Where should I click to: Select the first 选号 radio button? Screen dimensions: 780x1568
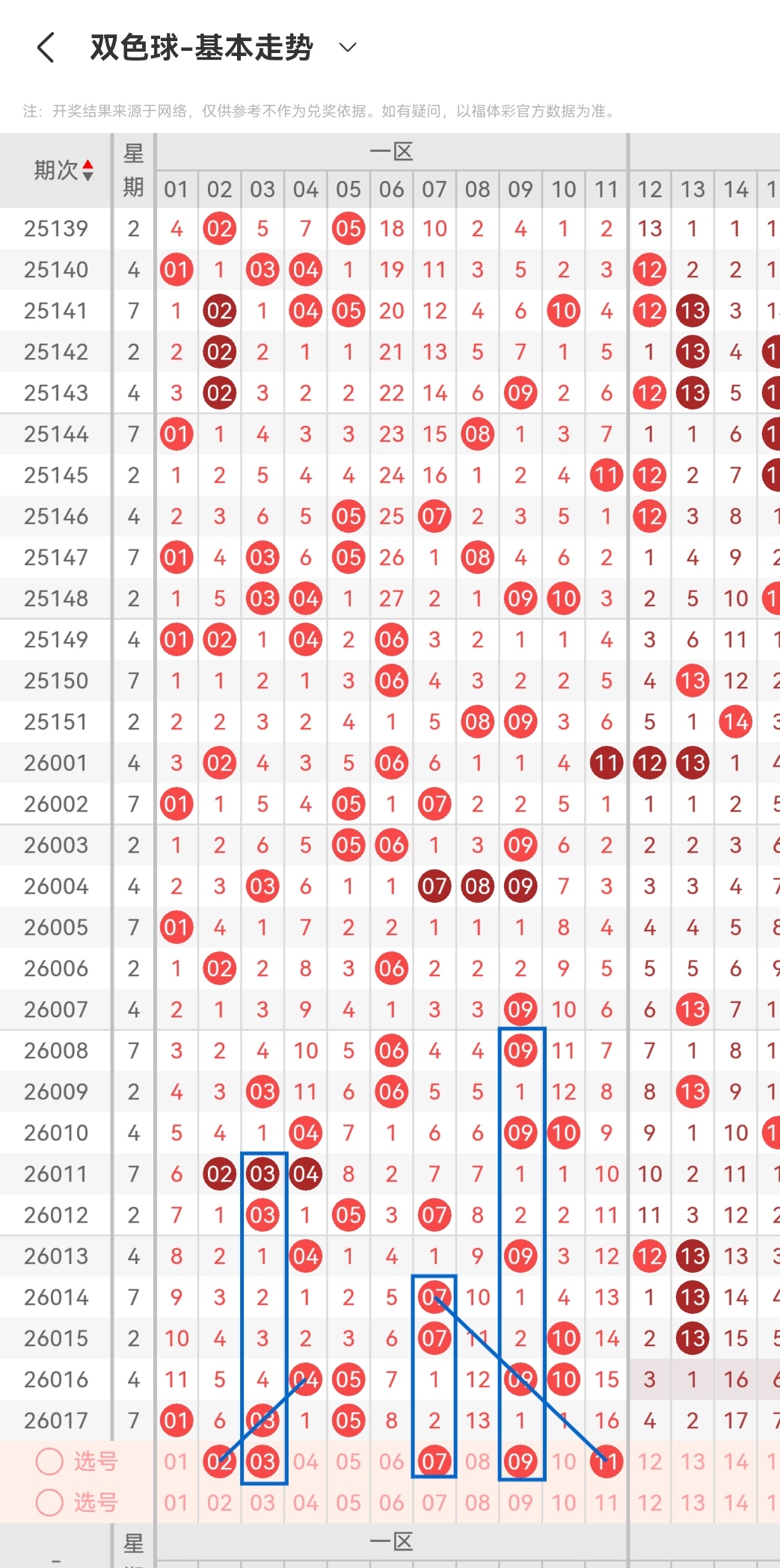pyautogui.click(x=49, y=1461)
